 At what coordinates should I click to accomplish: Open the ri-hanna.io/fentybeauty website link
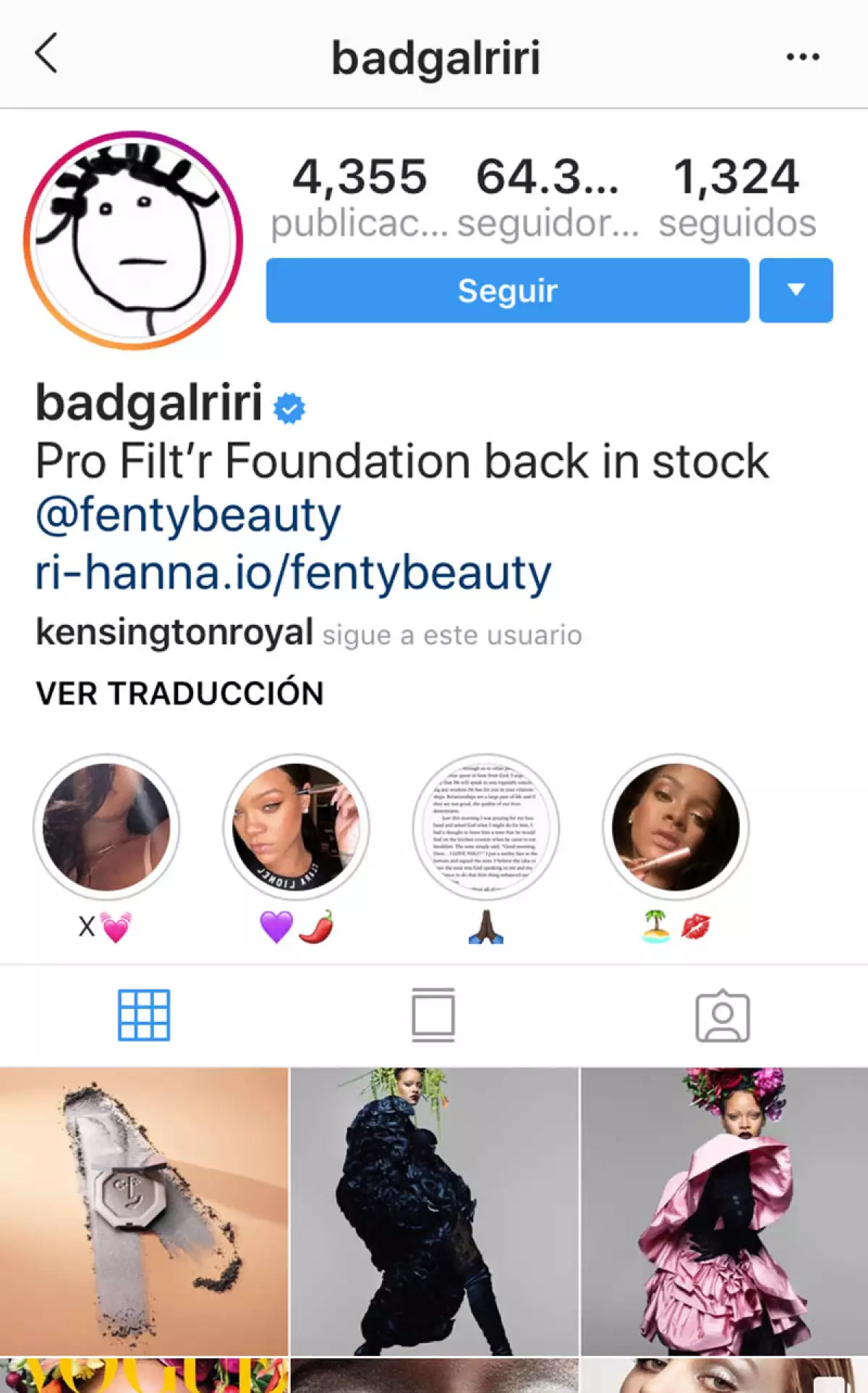293,573
